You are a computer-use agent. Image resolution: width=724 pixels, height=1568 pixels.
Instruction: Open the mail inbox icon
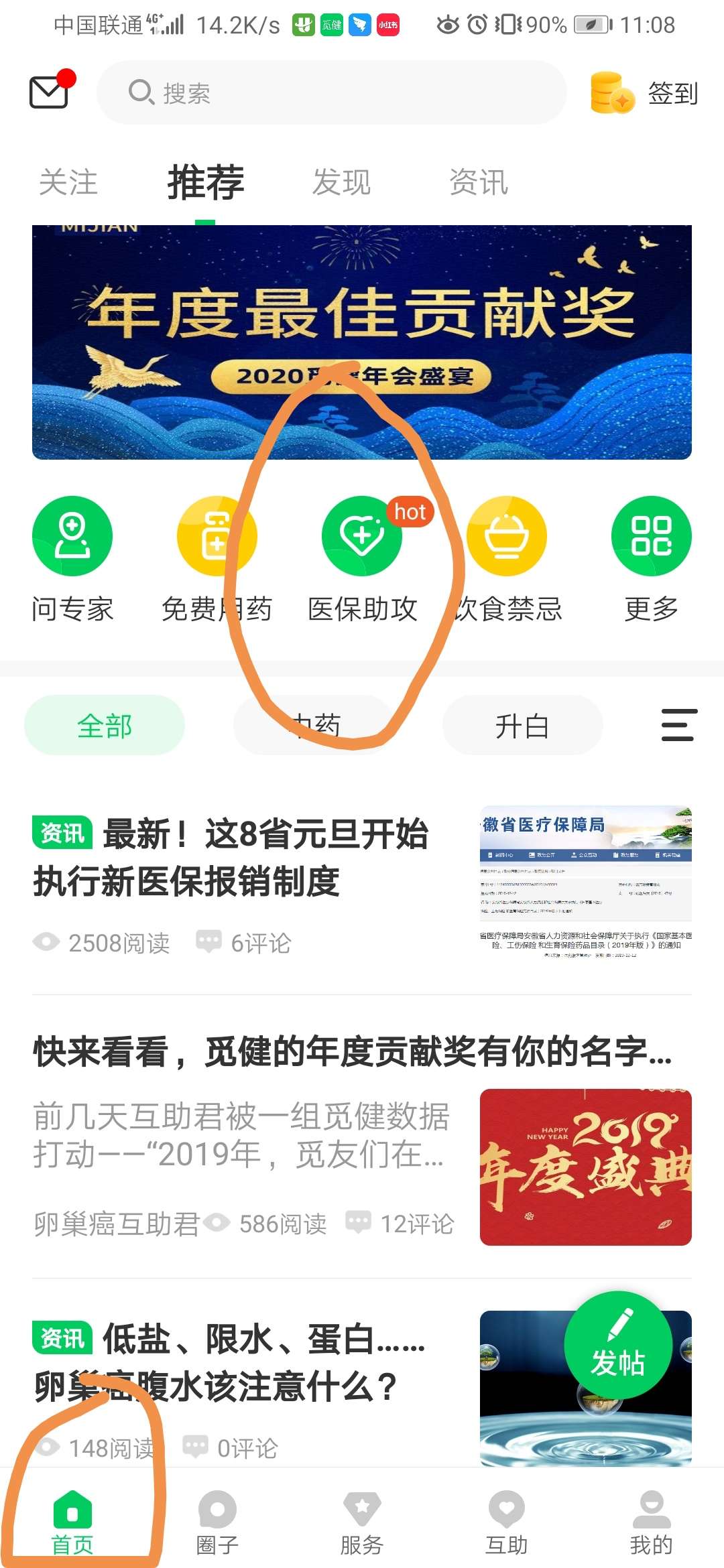50,91
